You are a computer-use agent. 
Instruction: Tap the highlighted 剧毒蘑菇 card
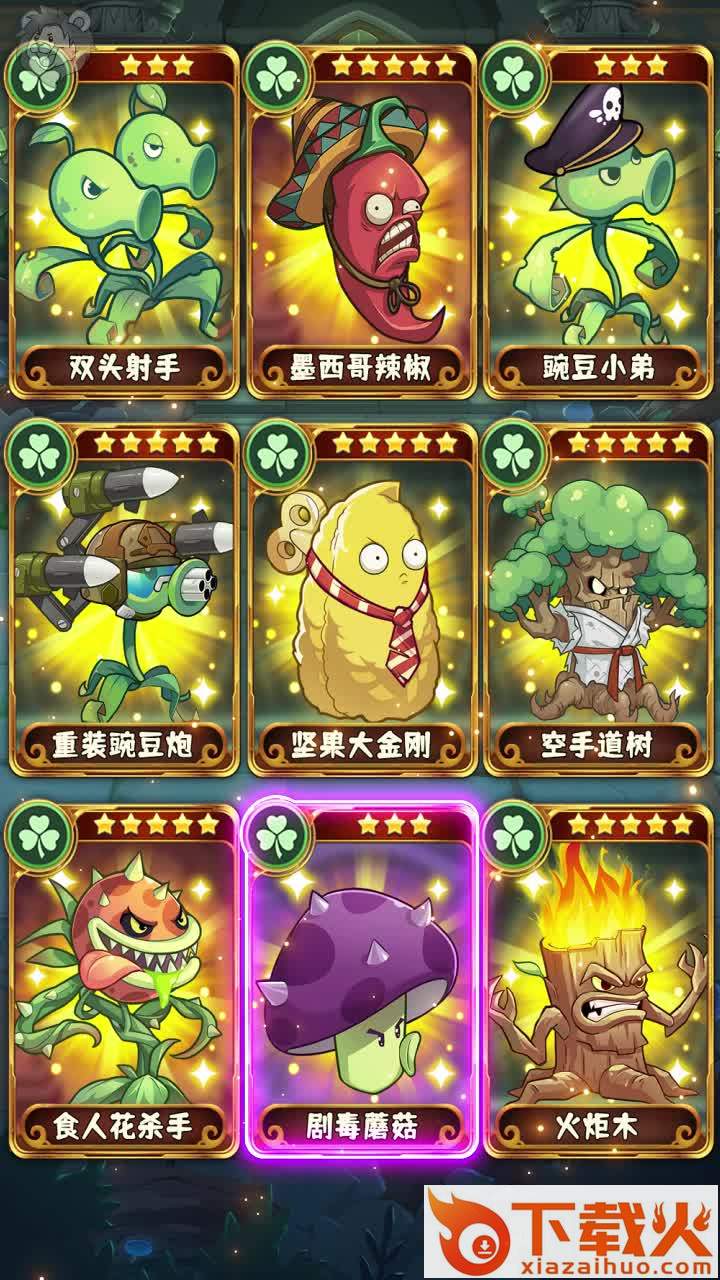(361, 980)
